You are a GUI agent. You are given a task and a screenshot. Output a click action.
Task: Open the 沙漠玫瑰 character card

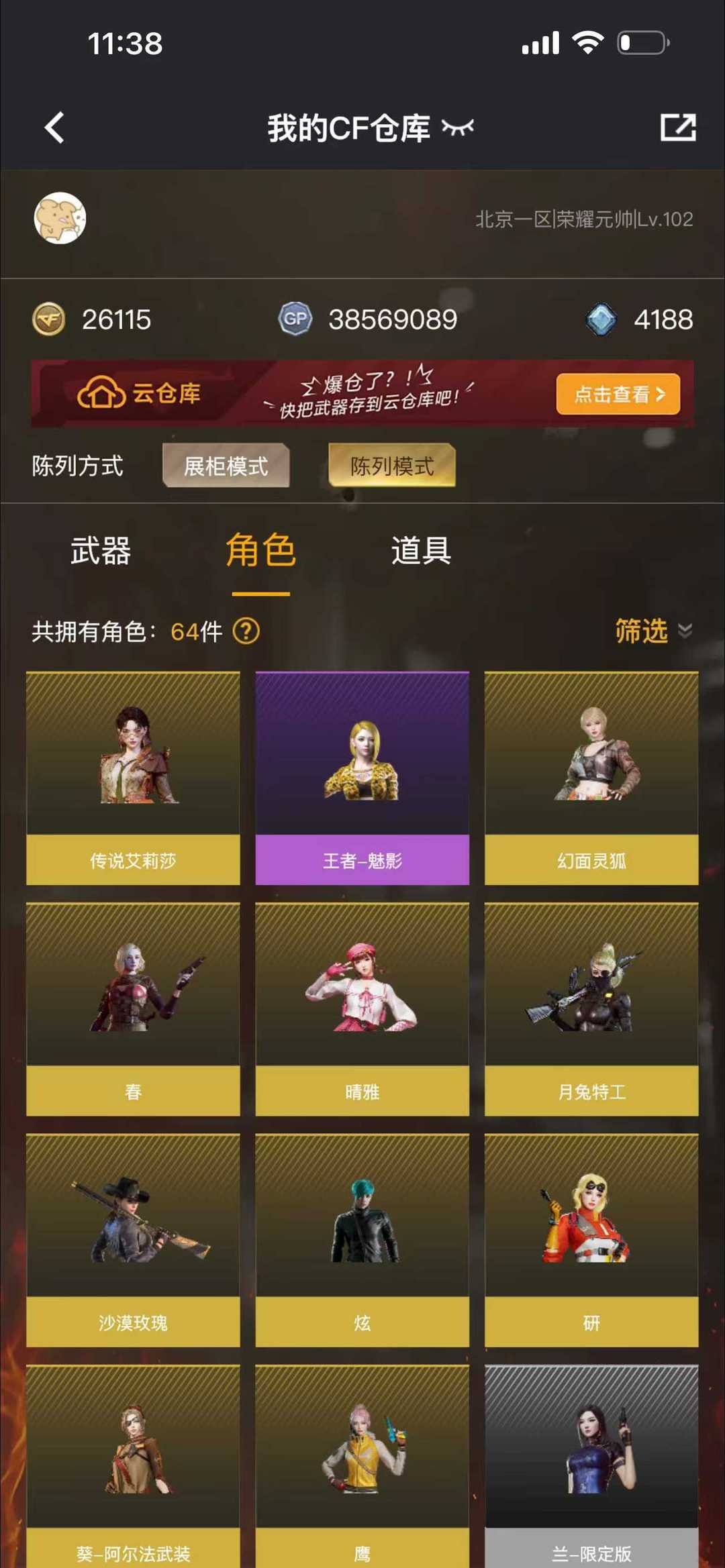(x=133, y=1240)
